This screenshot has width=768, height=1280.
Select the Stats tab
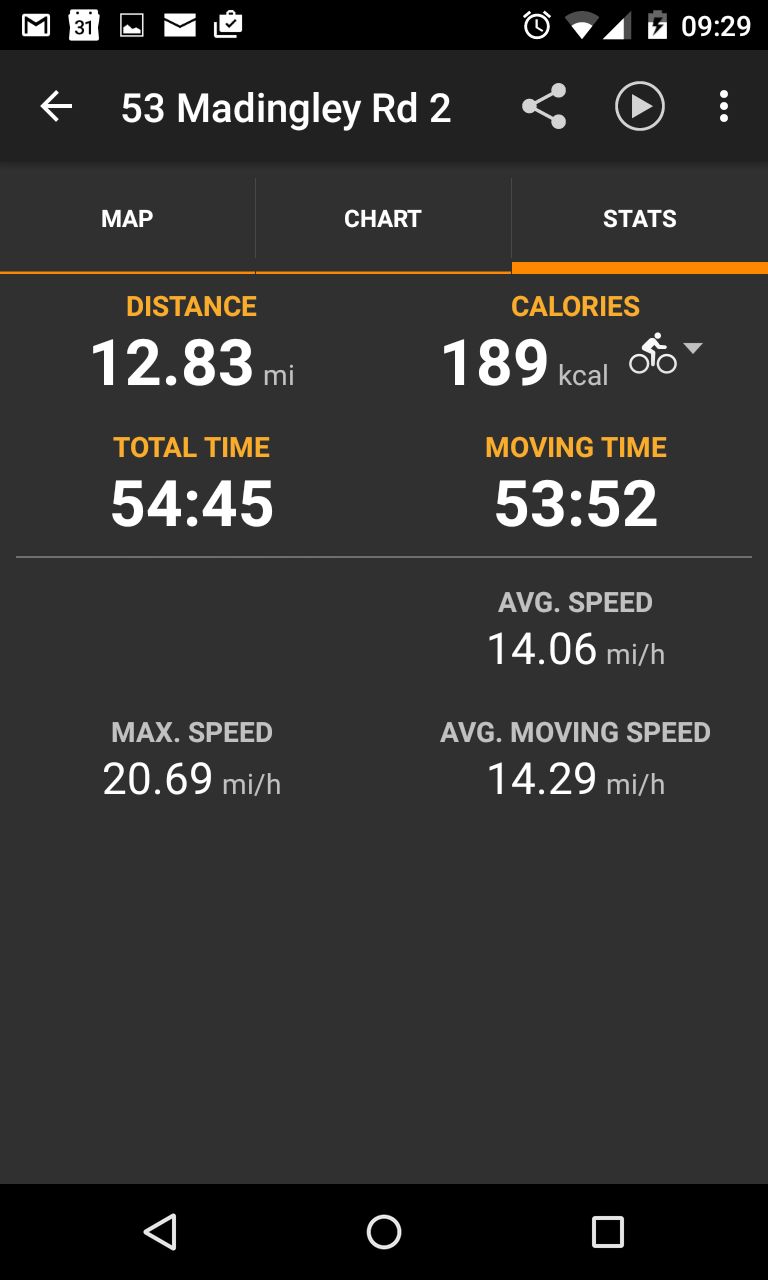point(639,219)
